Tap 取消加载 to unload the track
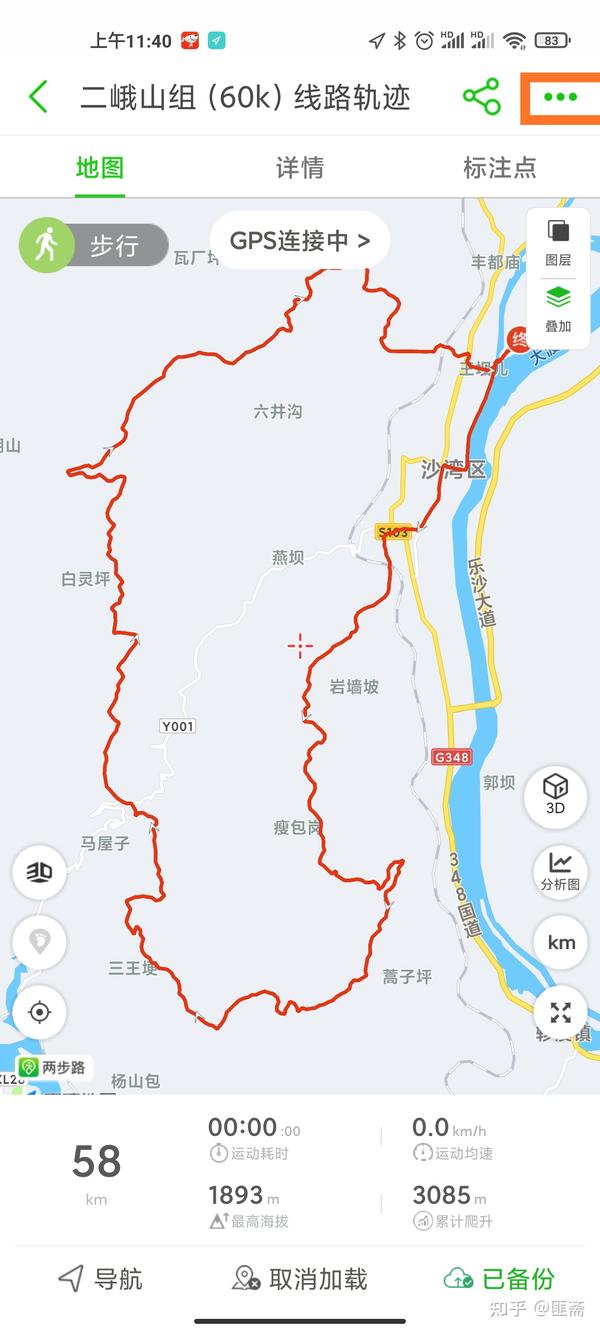The height and width of the screenshot is (1333, 600). coord(300,1278)
